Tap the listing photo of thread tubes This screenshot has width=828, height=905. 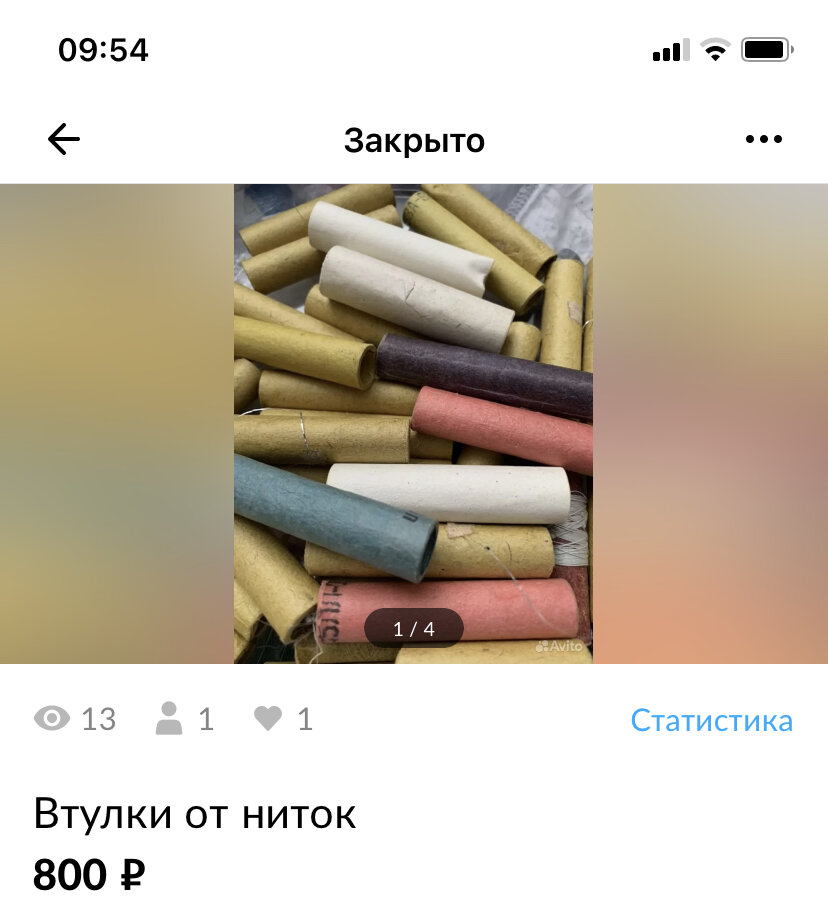413,420
